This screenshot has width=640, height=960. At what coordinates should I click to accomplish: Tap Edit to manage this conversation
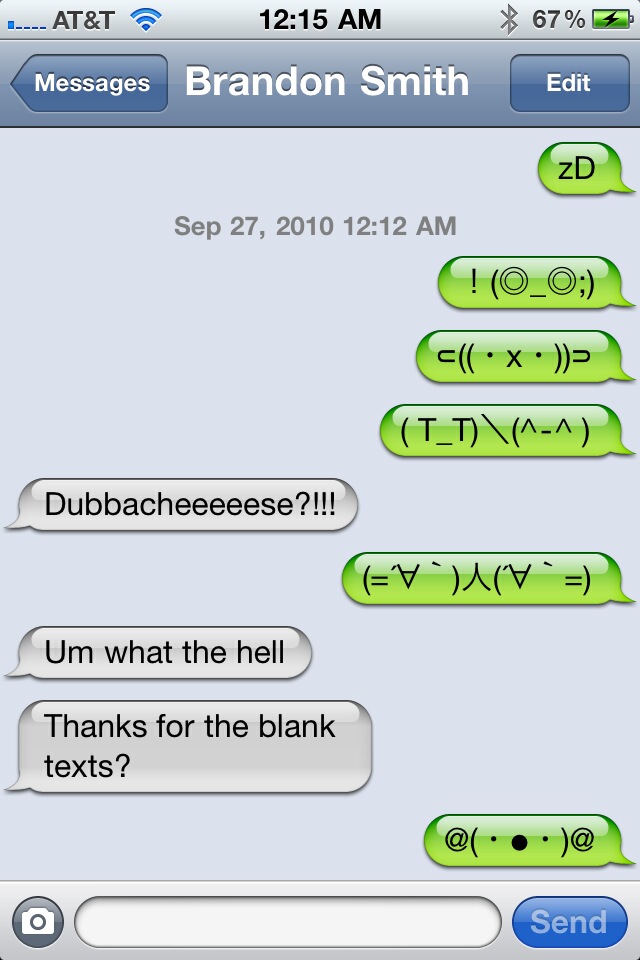tap(570, 83)
